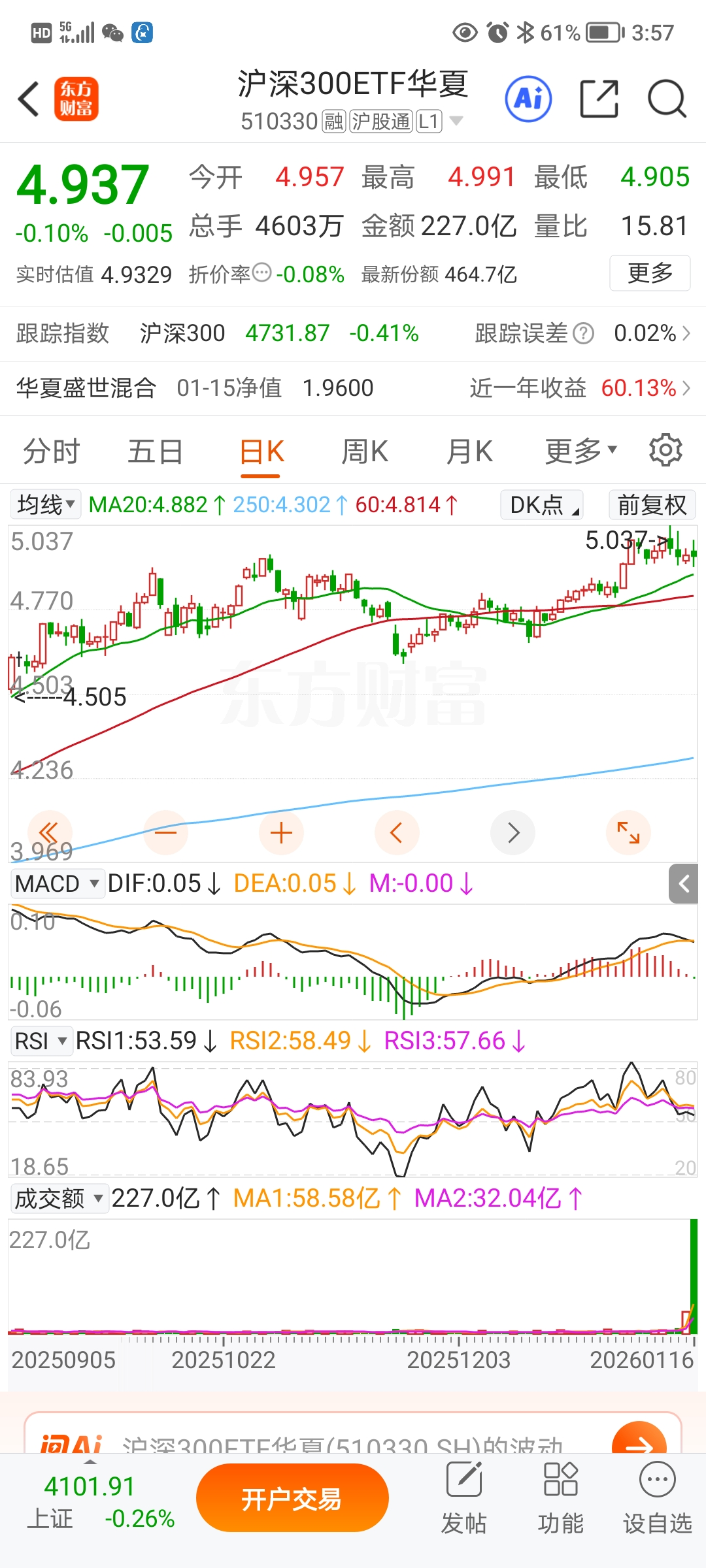Open chart settings gear
The height and width of the screenshot is (1568, 706).
click(x=665, y=450)
